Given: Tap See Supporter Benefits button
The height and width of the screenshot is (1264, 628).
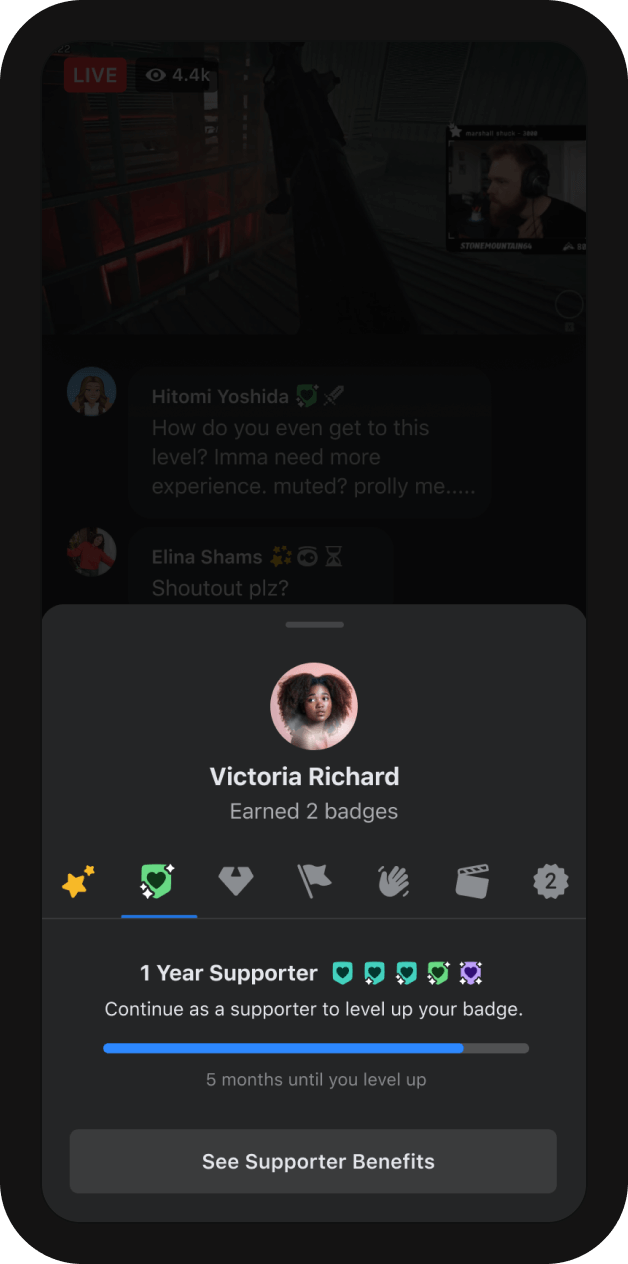Looking at the screenshot, I should tap(313, 1161).
